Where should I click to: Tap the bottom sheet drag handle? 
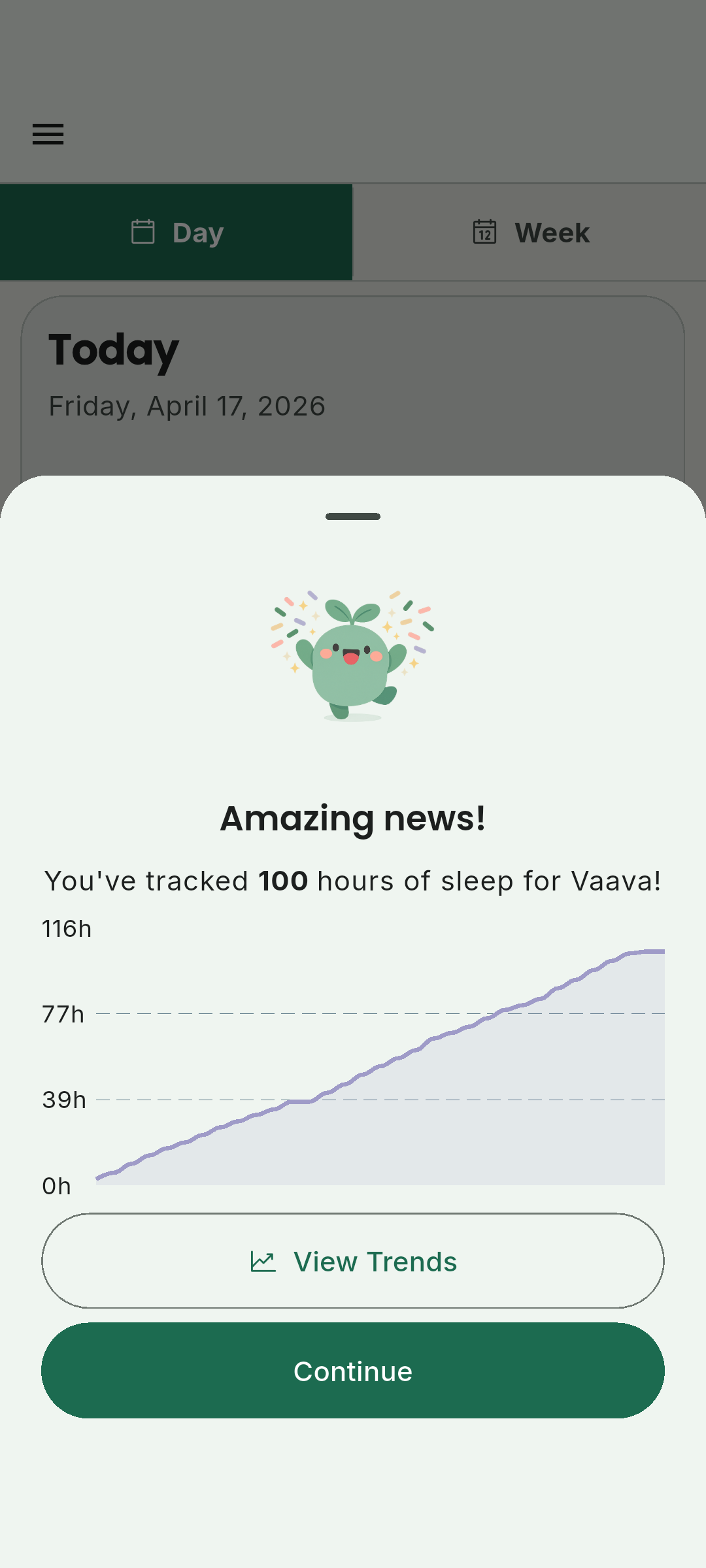click(x=353, y=516)
